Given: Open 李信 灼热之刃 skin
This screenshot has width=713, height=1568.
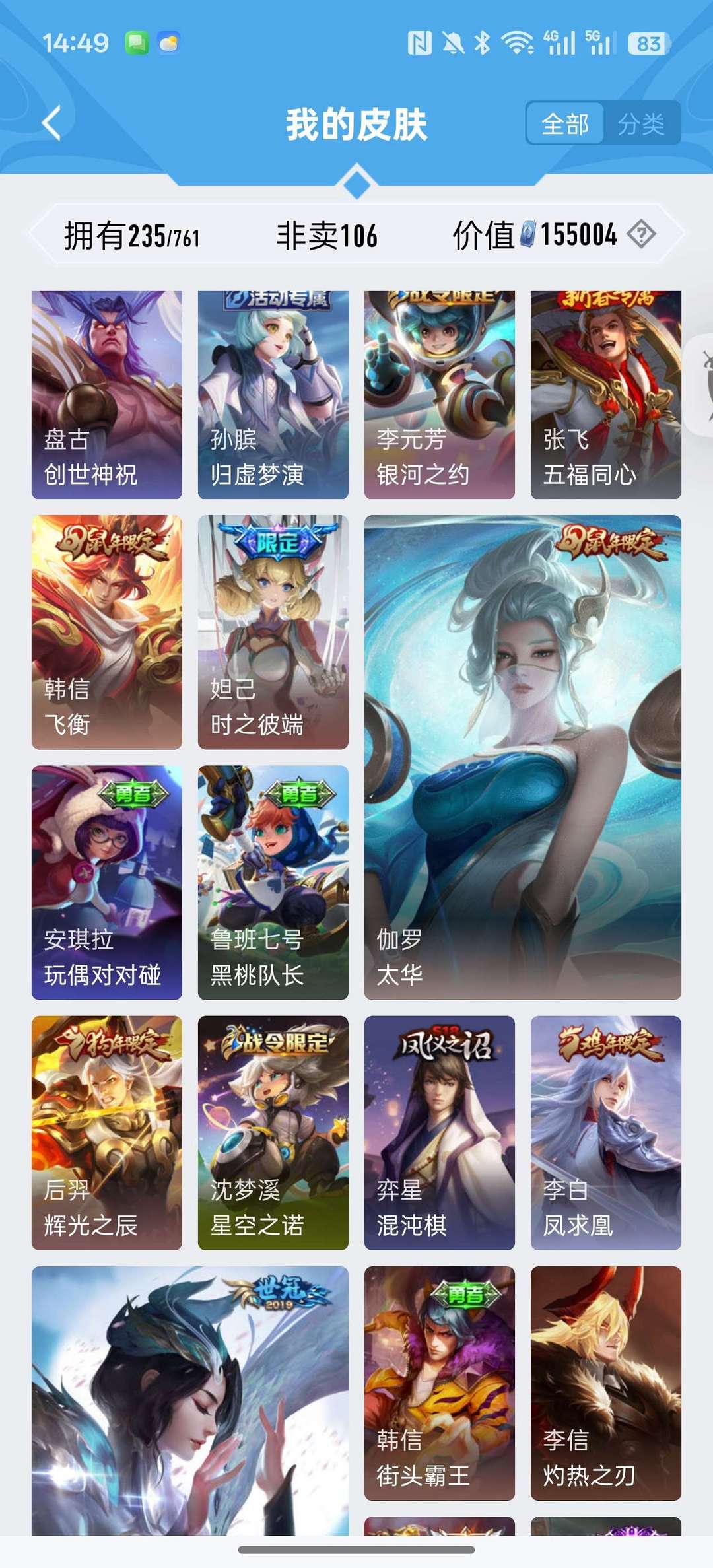Looking at the screenshot, I should point(606,1383).
